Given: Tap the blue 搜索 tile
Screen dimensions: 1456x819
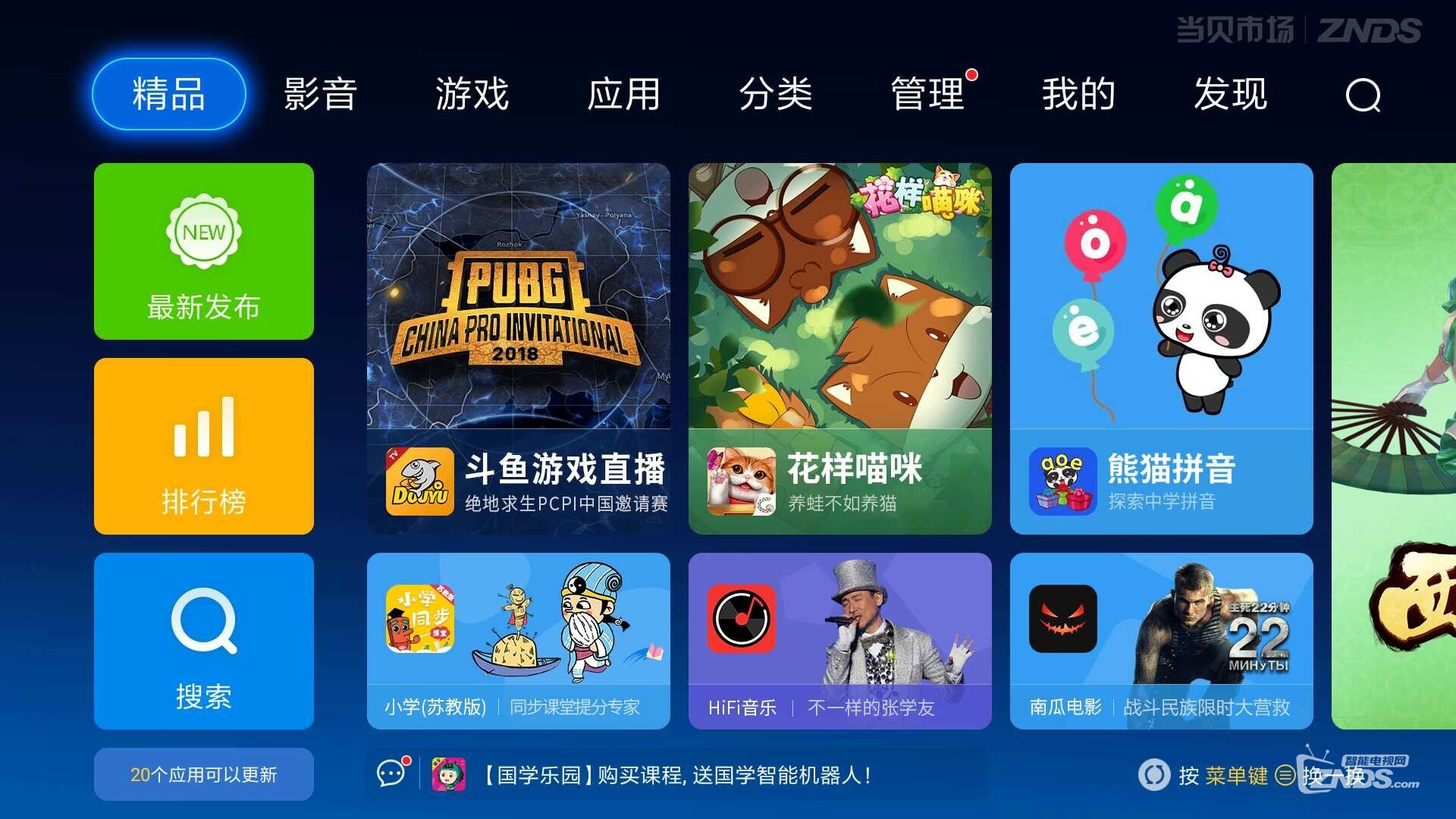Looking at the screenshot, I should (x=203, y=641).
